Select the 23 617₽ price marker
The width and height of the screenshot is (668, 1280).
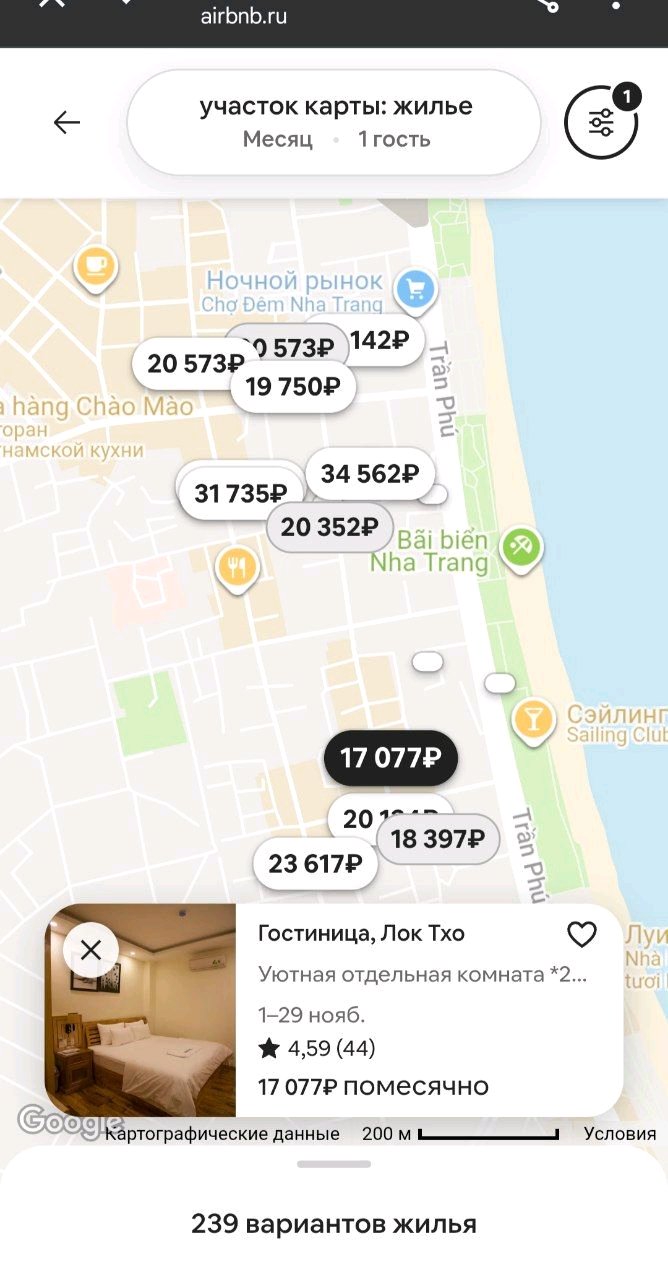[315, 864]
